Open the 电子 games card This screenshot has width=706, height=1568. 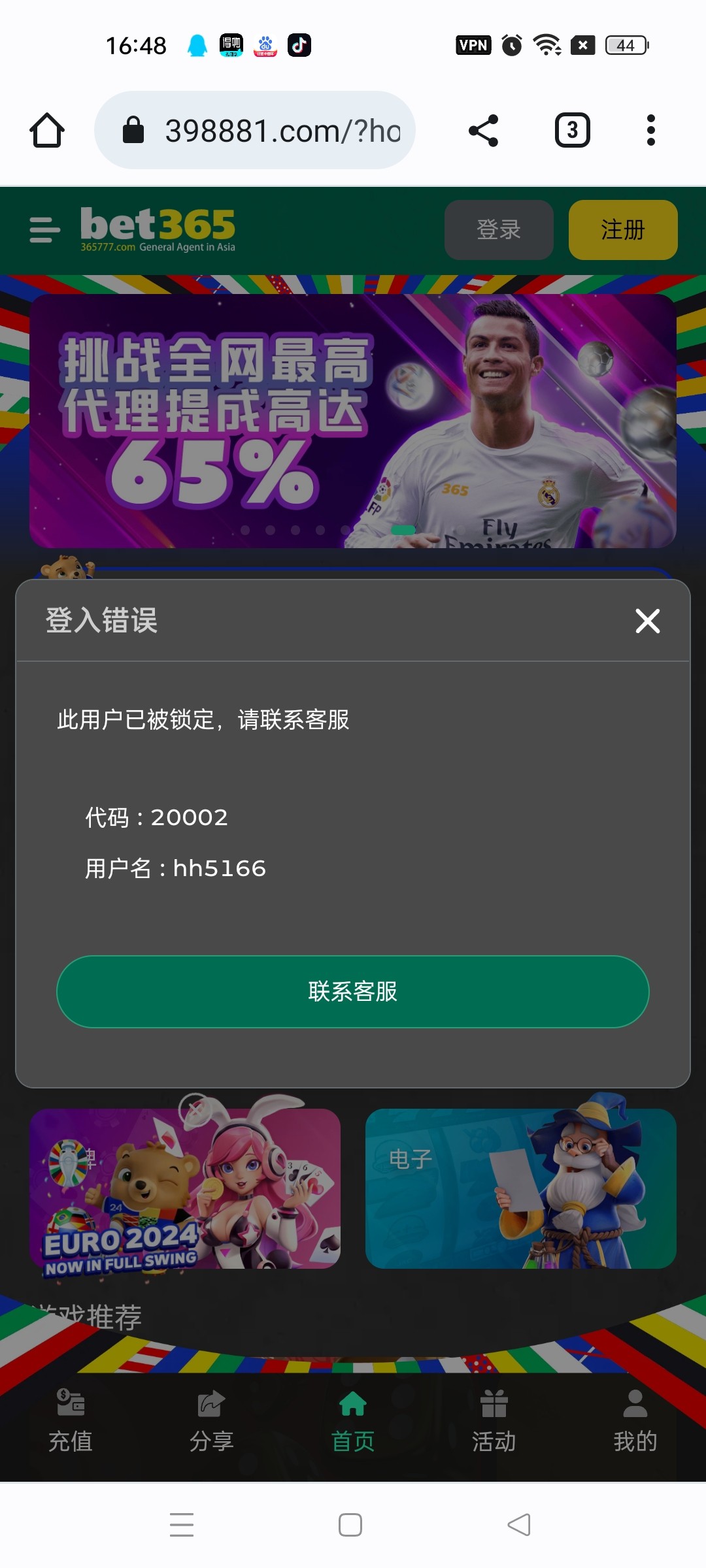coord(520,1189)
